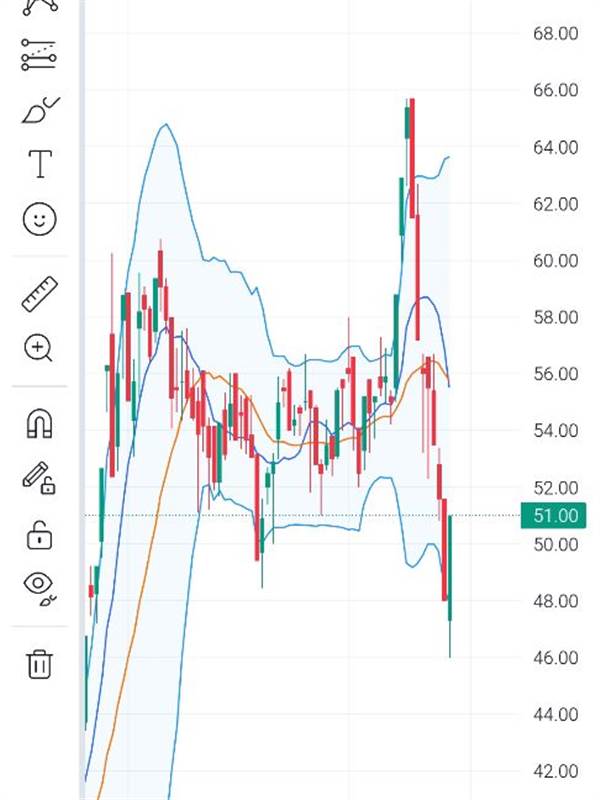Open the brush drawing tool
Viewport: 600px width, 800px height.
click(x=39, y=109)
